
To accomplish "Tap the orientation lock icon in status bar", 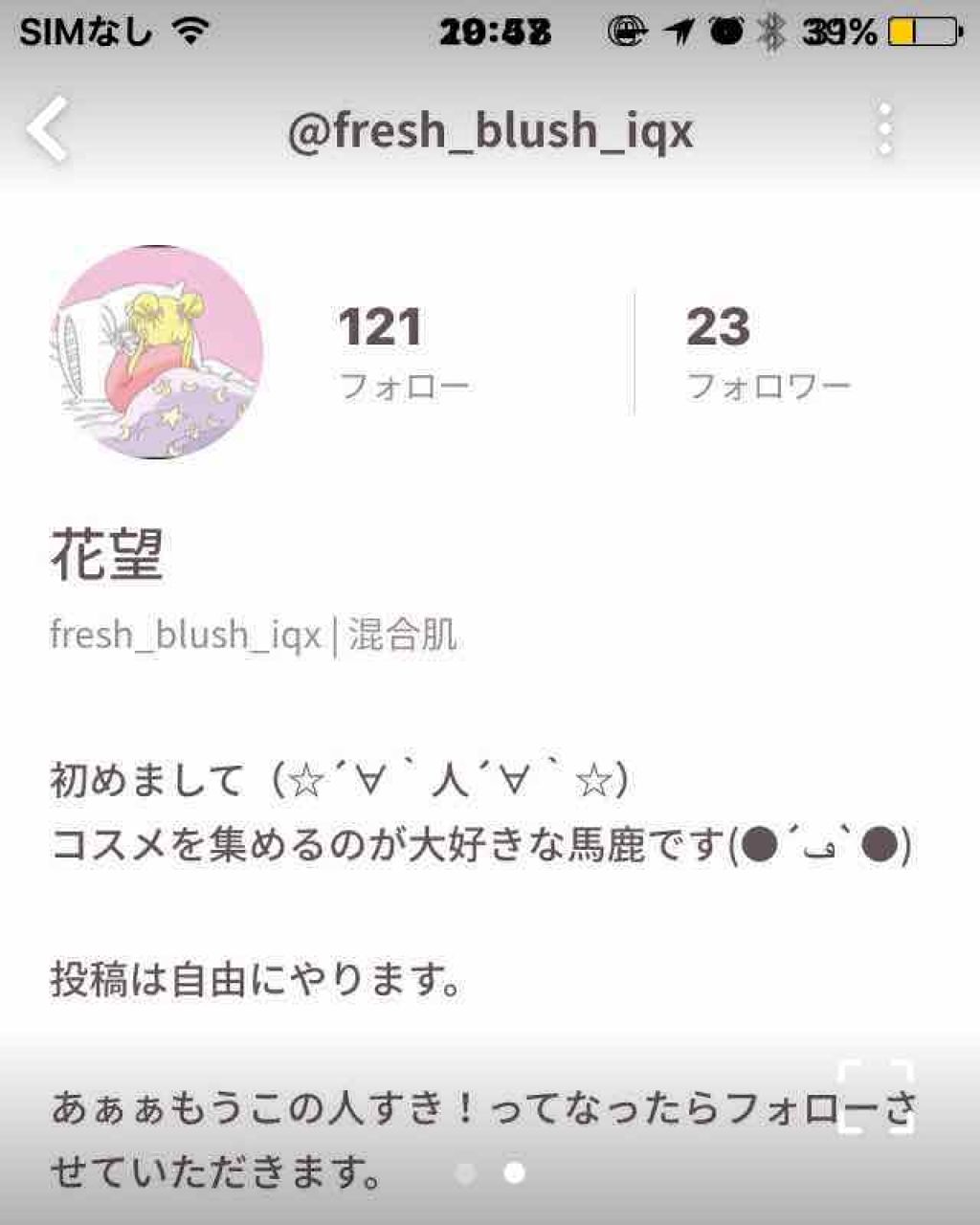I will point(627,29).
